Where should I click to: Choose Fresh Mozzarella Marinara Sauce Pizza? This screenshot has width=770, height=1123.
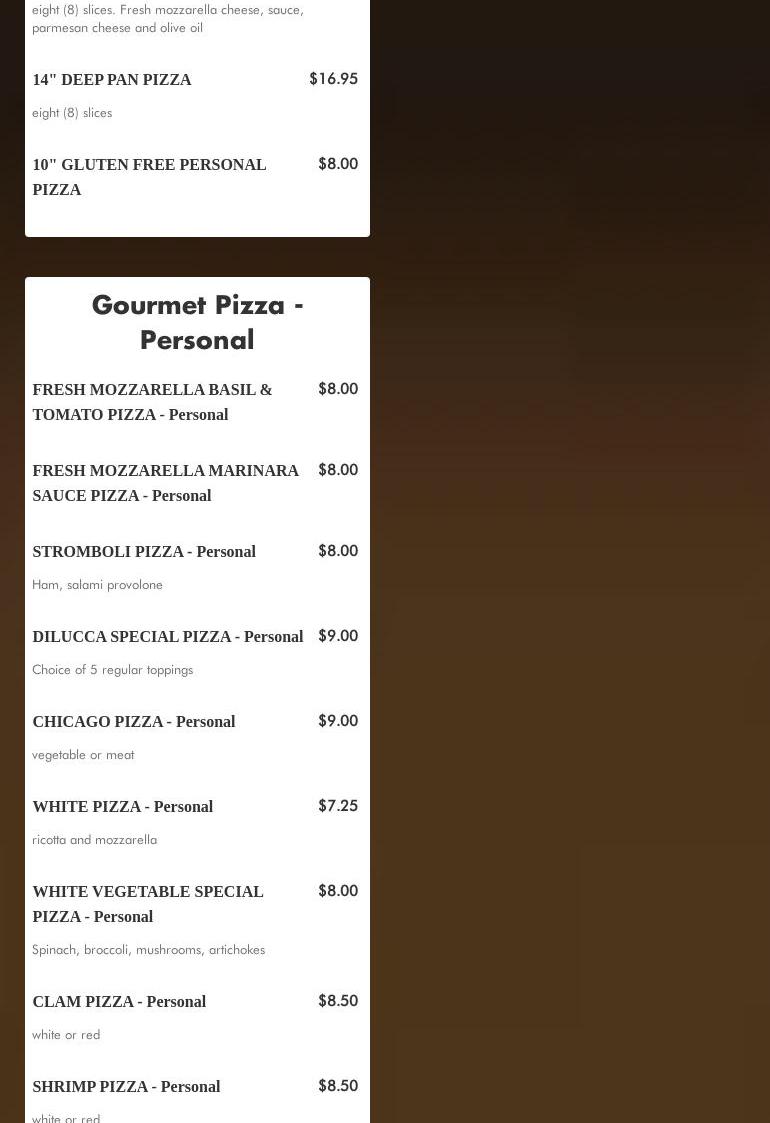(165, 483)
